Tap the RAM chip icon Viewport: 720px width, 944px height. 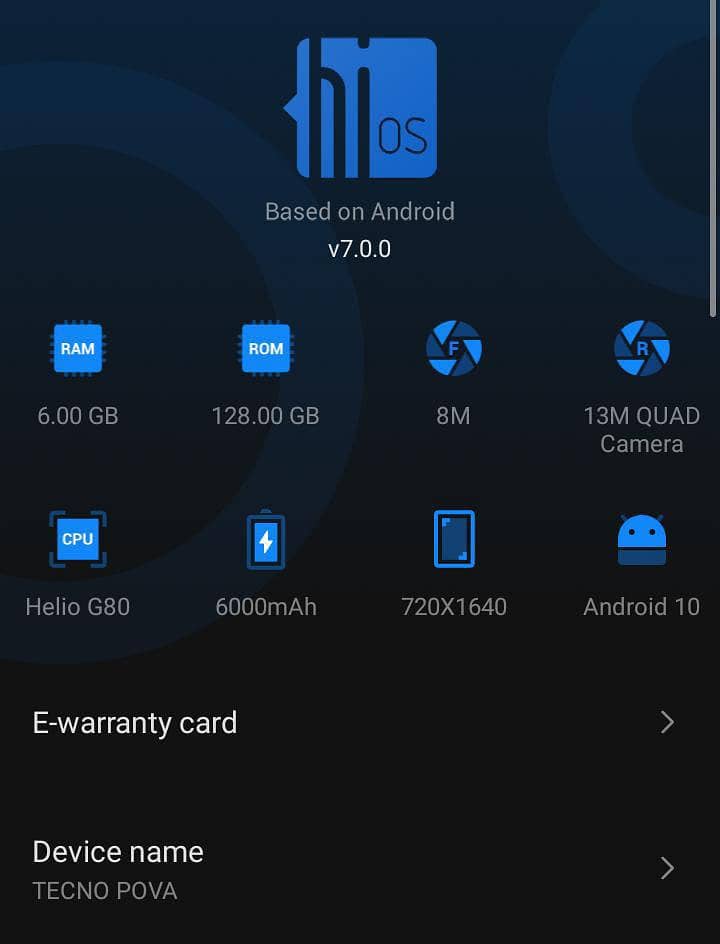[77, 348]
